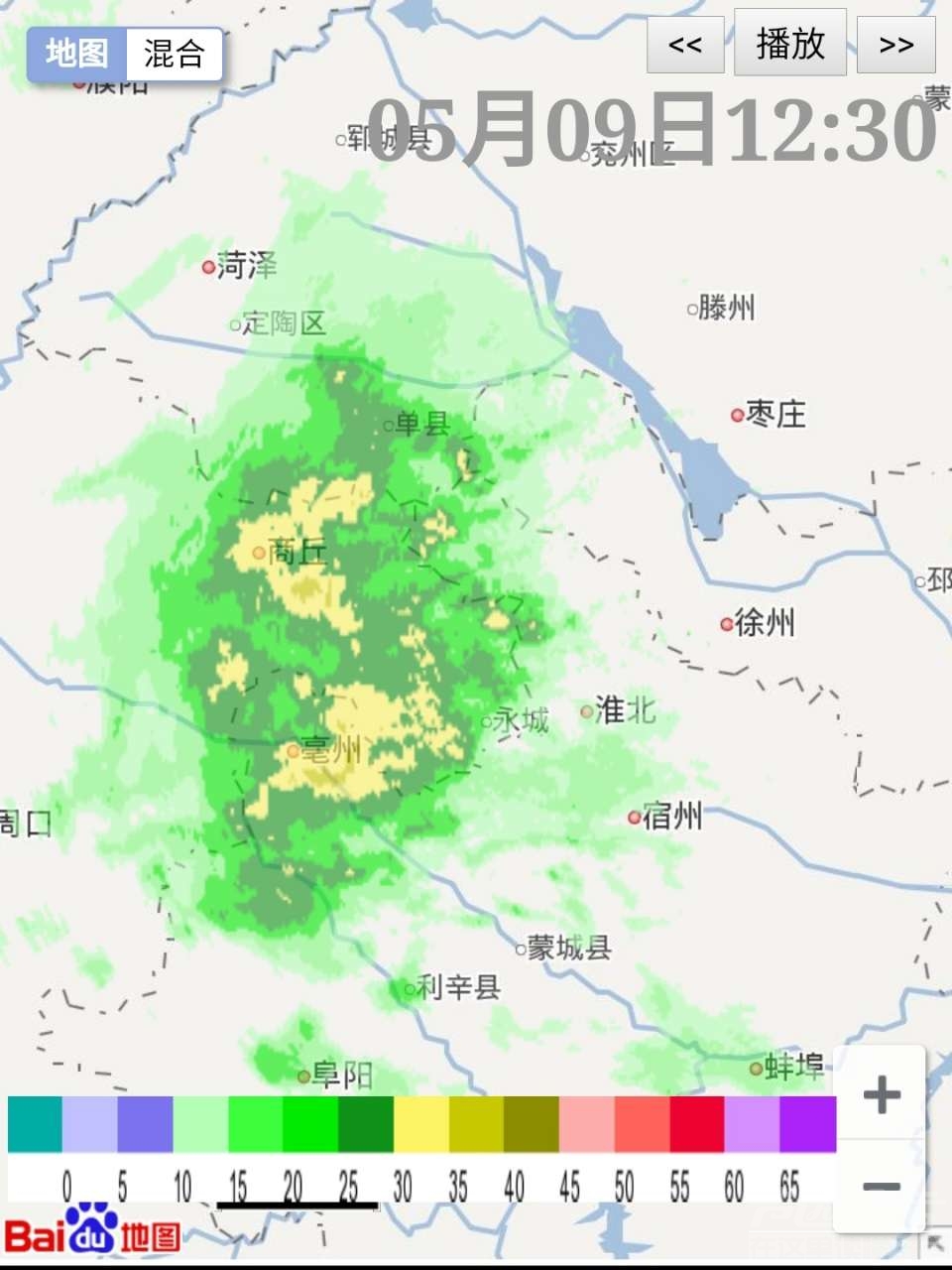
Task: Switch to the 混合 hybrid view
Action: pyautogui.click(x=174, y=54)
